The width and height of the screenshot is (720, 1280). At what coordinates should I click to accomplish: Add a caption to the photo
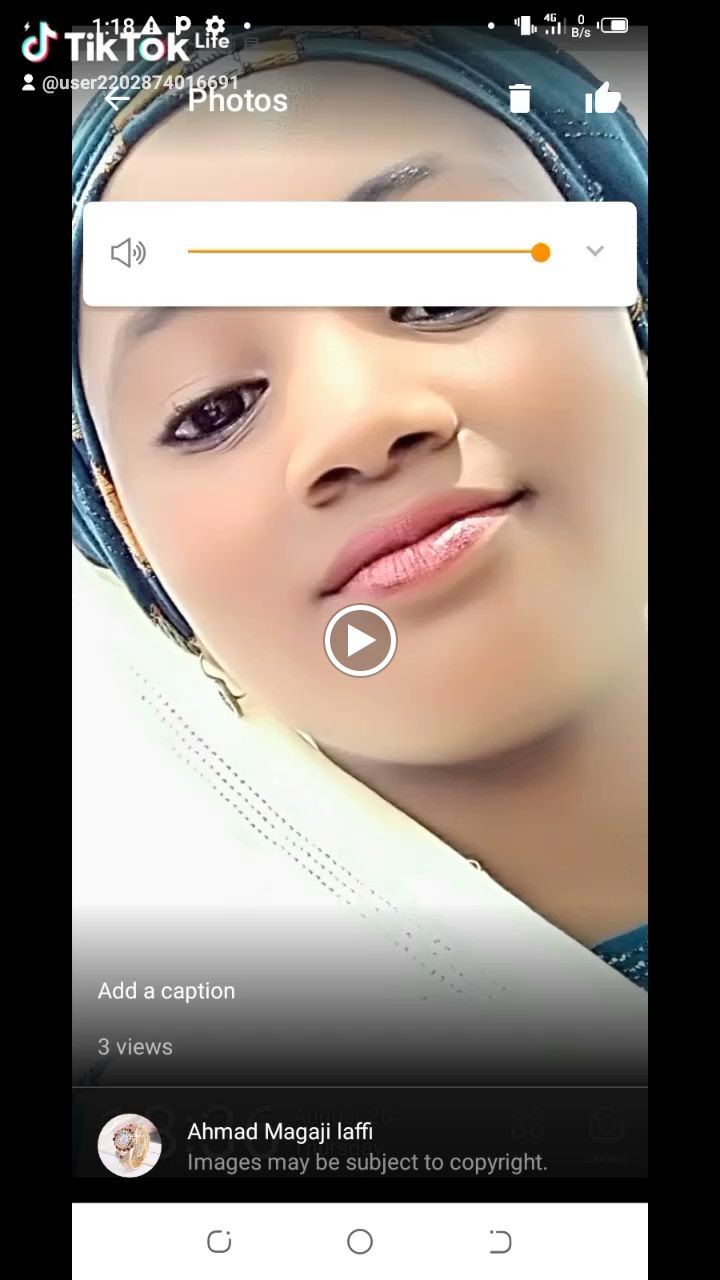tap(167, 991)
